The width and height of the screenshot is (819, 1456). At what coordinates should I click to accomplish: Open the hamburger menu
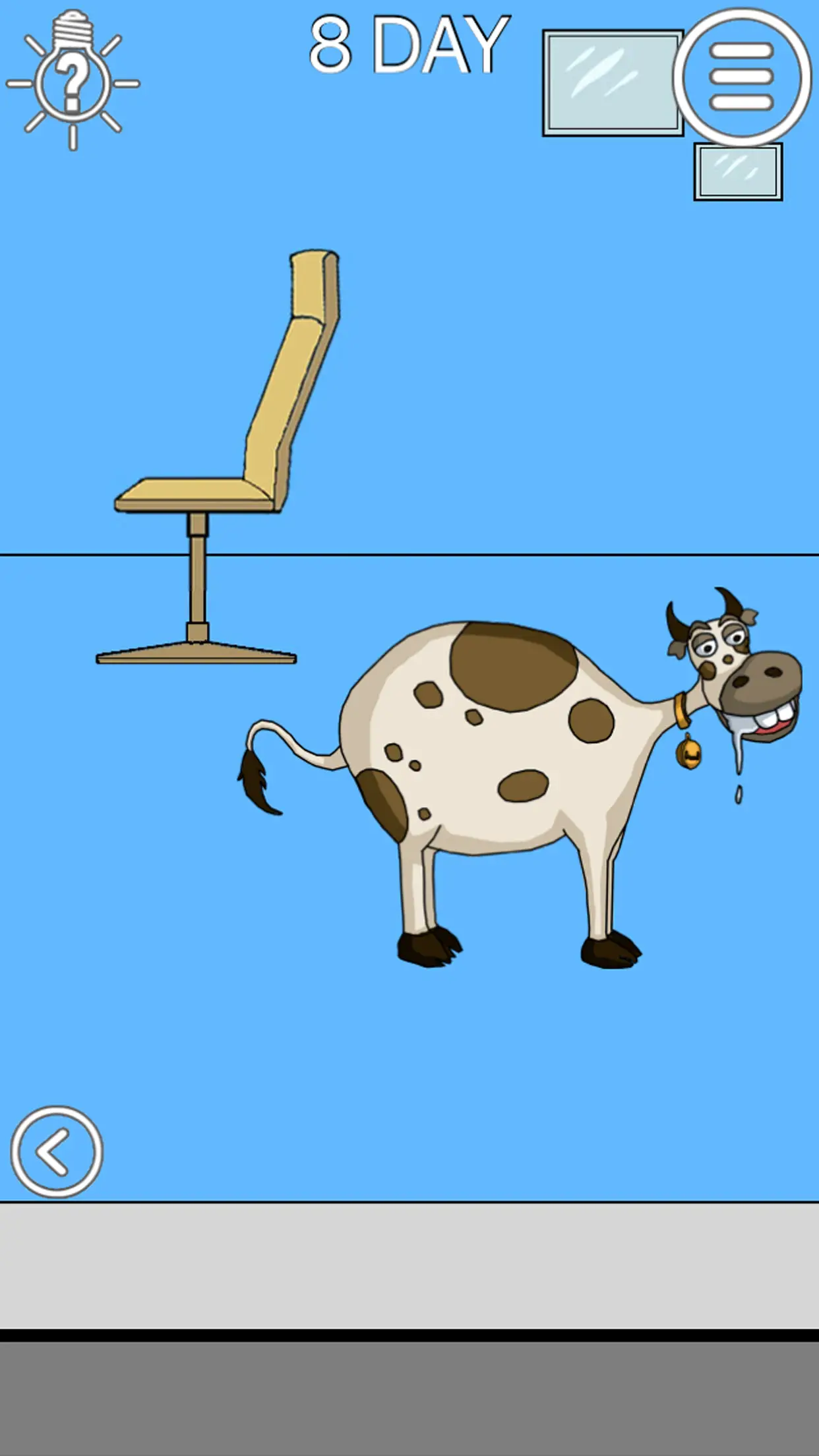[x=741, y=77]
